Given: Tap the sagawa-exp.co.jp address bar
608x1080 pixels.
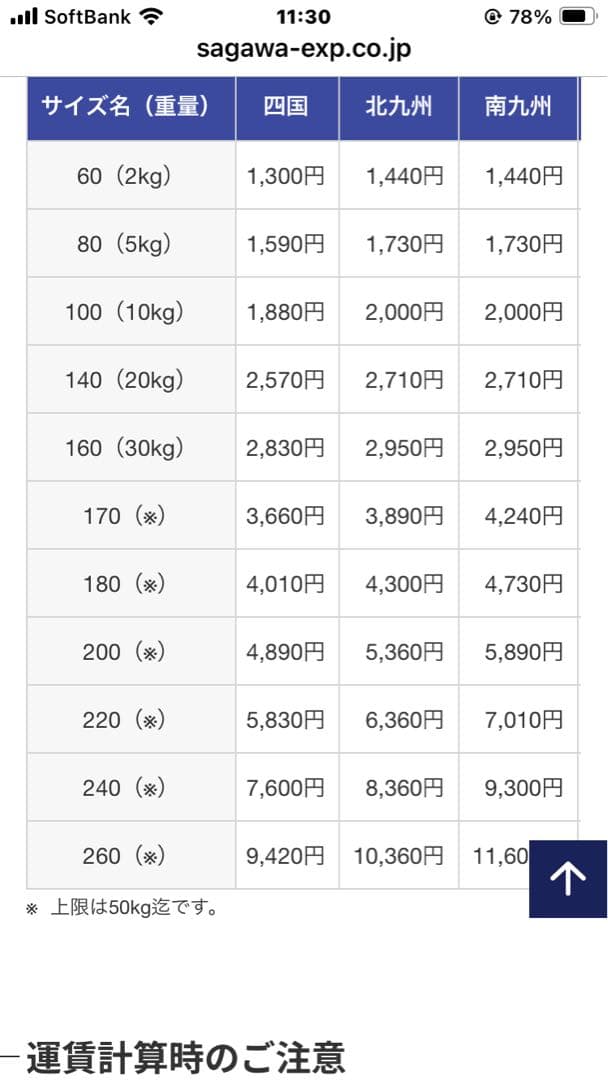Looking at the screenshot, I should pos(304,50).
